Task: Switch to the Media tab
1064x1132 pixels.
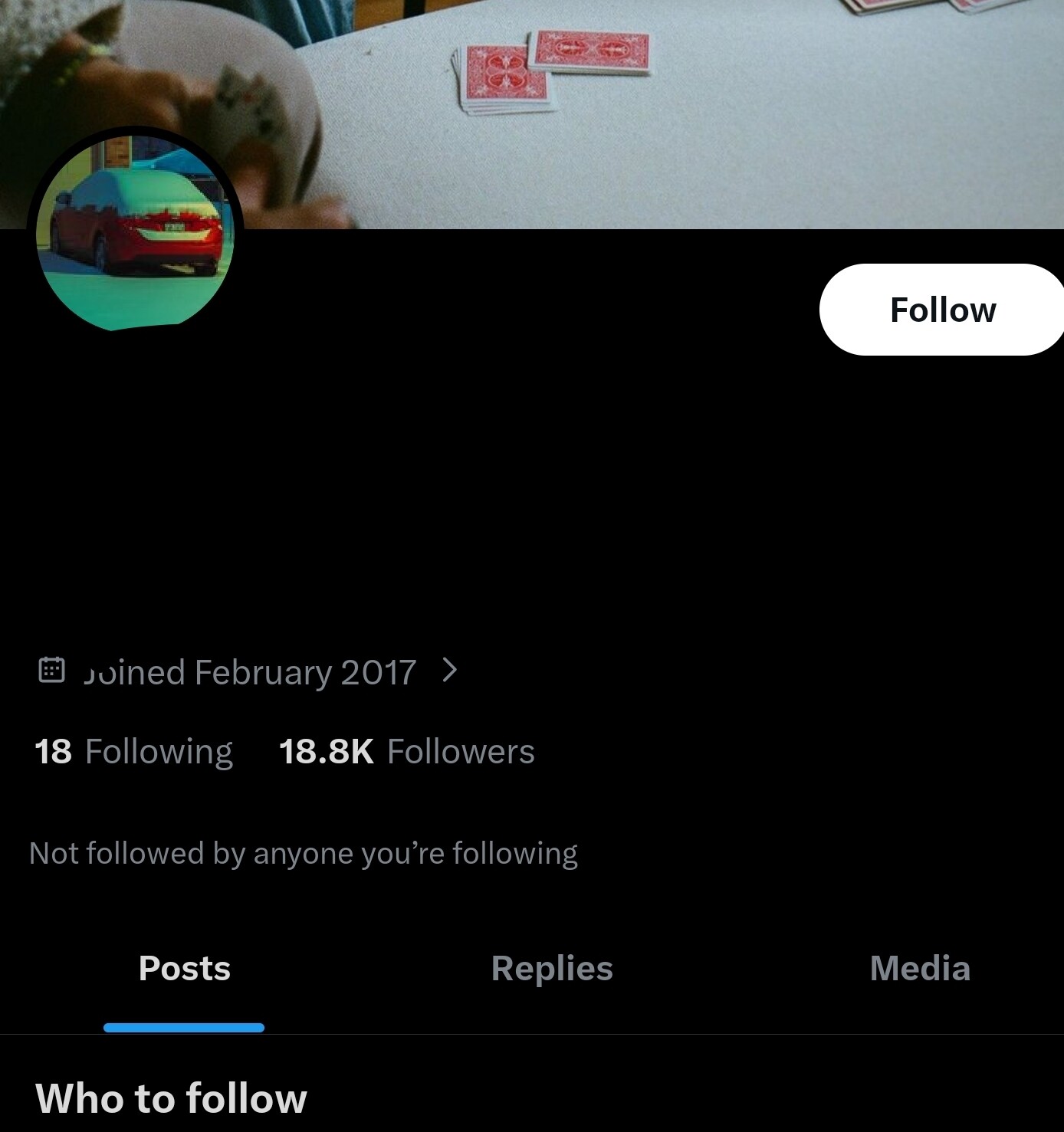Action: [920, 968]
